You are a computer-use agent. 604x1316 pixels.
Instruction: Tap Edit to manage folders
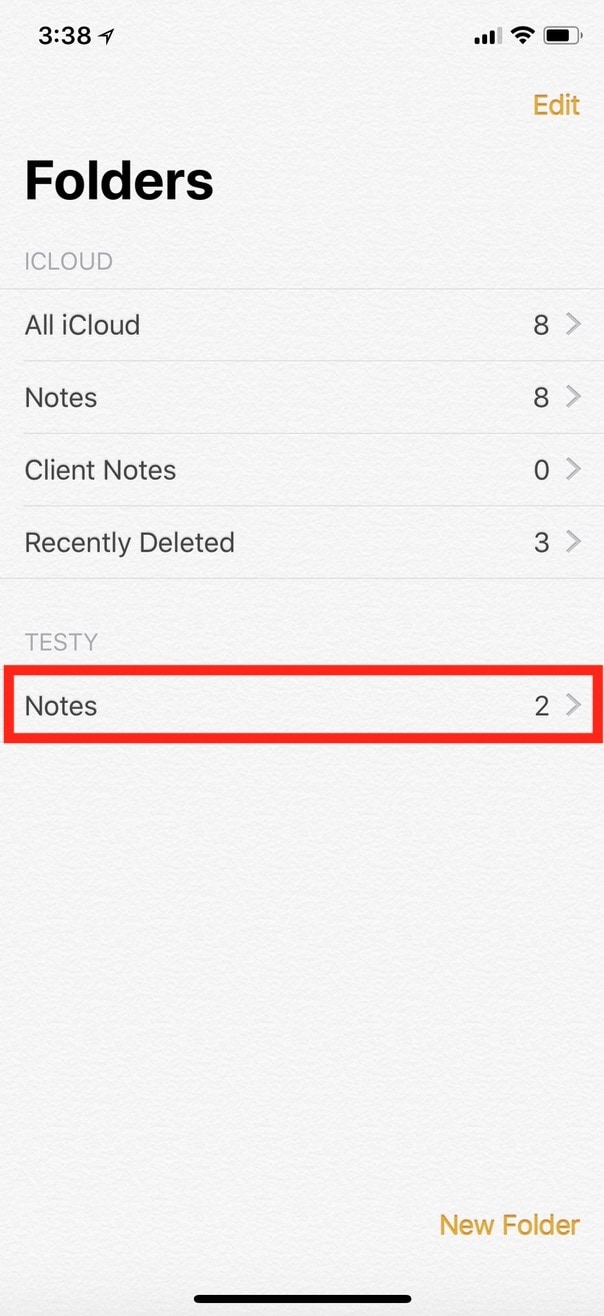pyautogui.click(x=556, y=105)
